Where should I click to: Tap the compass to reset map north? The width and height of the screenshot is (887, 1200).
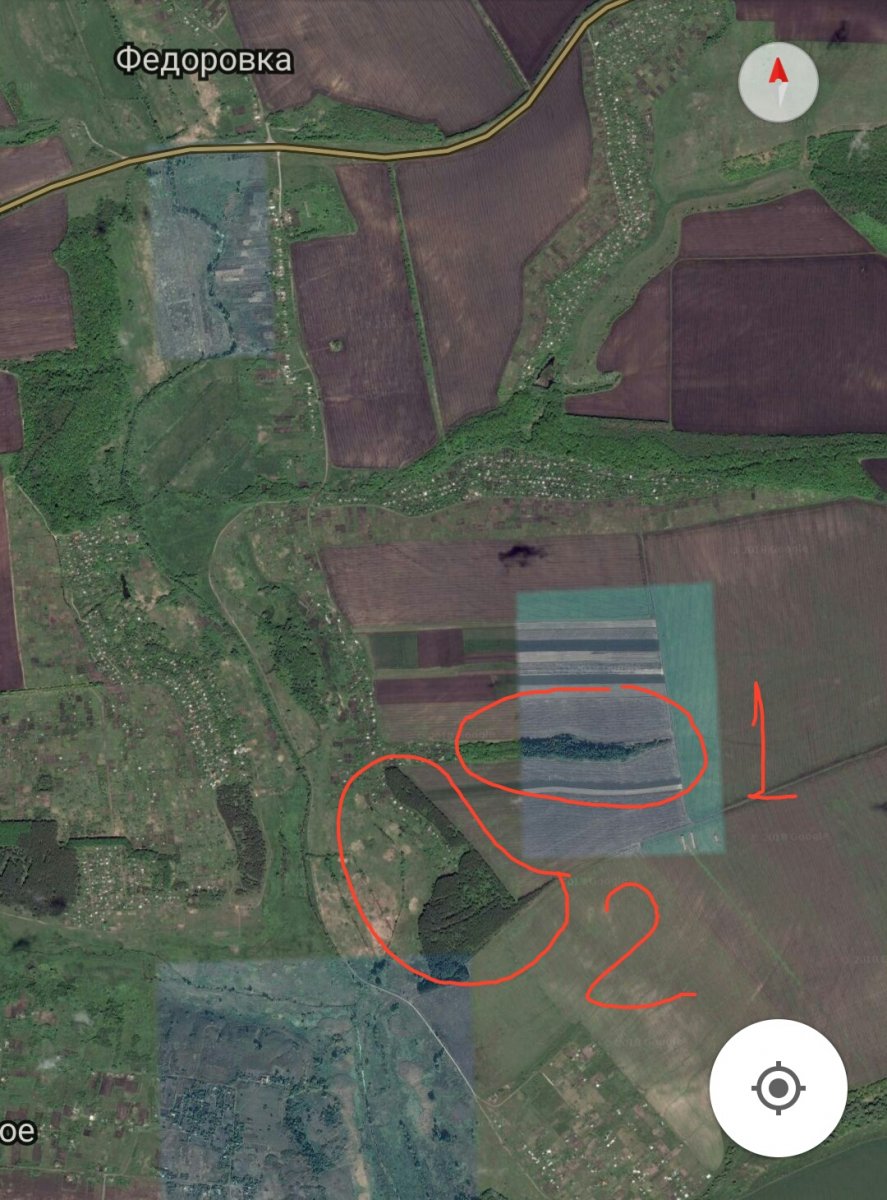(x=778, y=84)
